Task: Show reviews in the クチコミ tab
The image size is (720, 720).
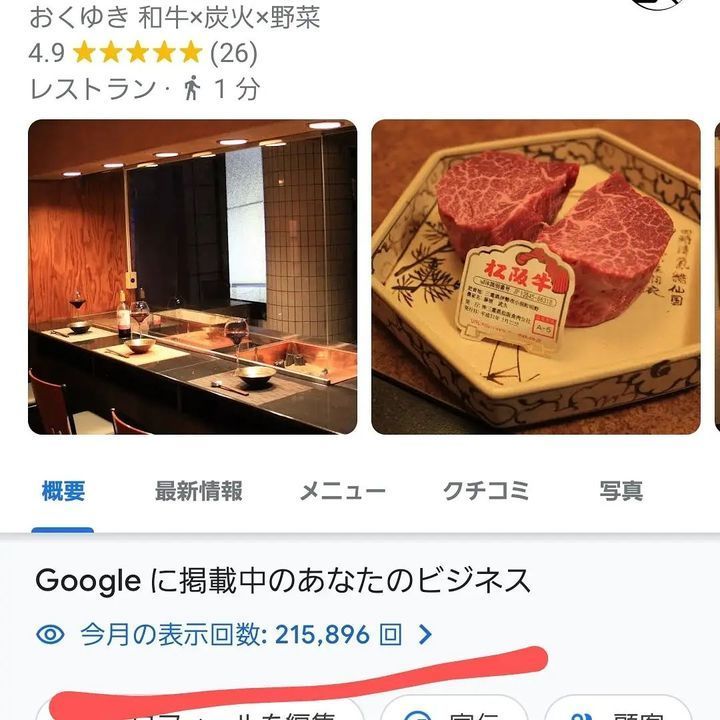Action: coord(486,491)
